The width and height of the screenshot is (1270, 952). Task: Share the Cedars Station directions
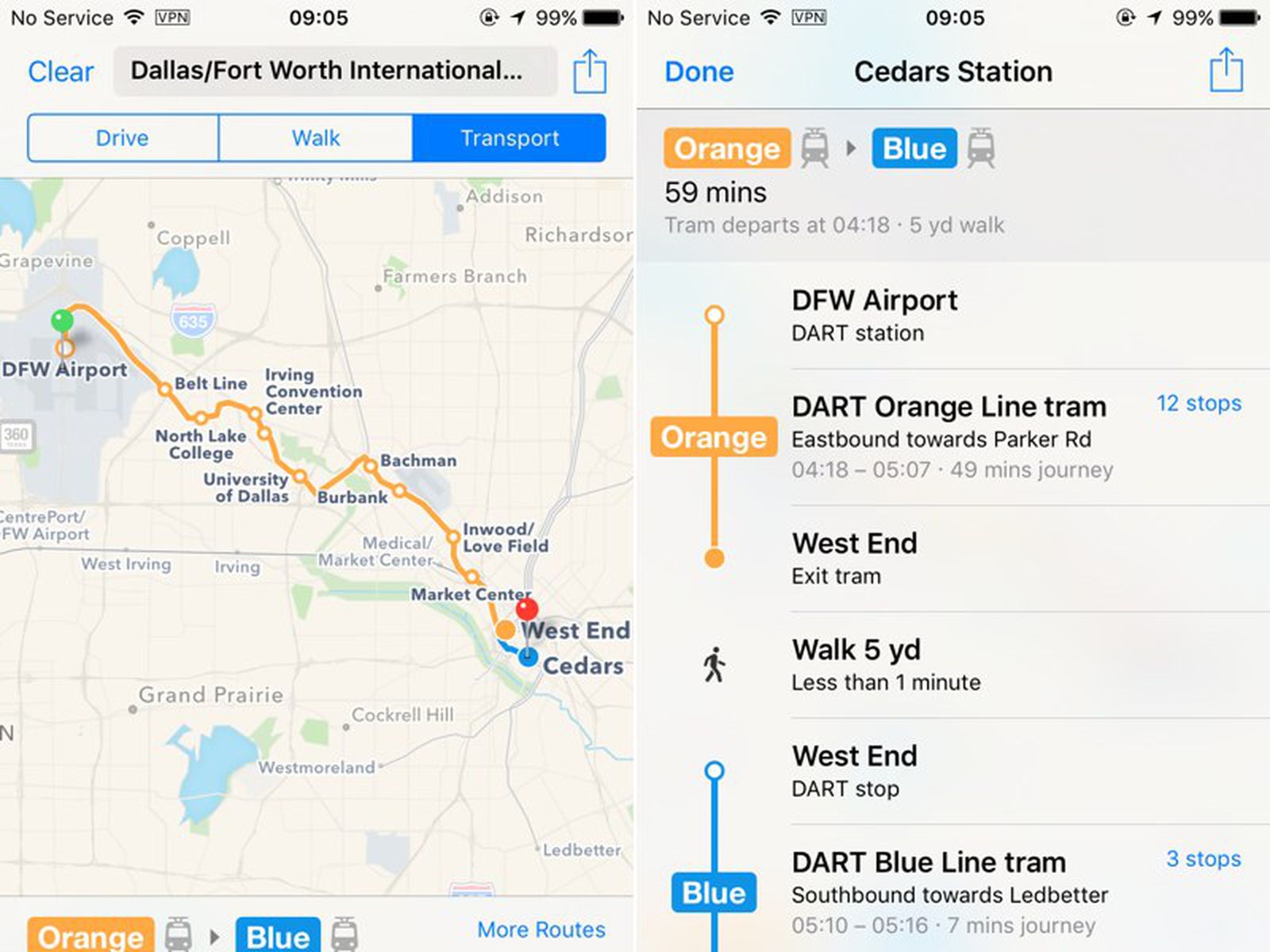point(1226,71)
